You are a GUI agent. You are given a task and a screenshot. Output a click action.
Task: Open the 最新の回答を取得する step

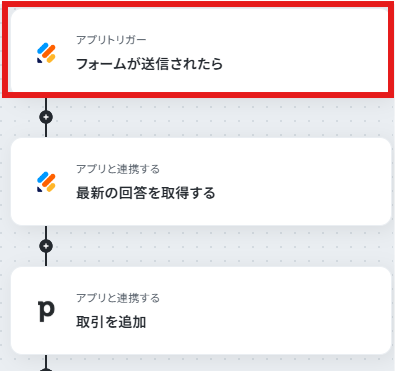(x=201, y=182)
